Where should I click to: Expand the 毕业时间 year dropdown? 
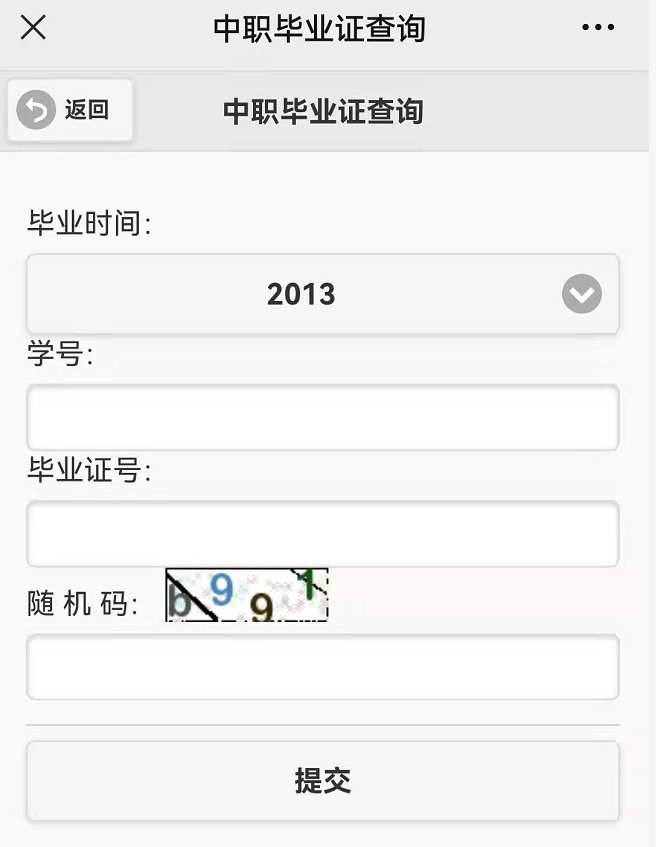point(322,294)
